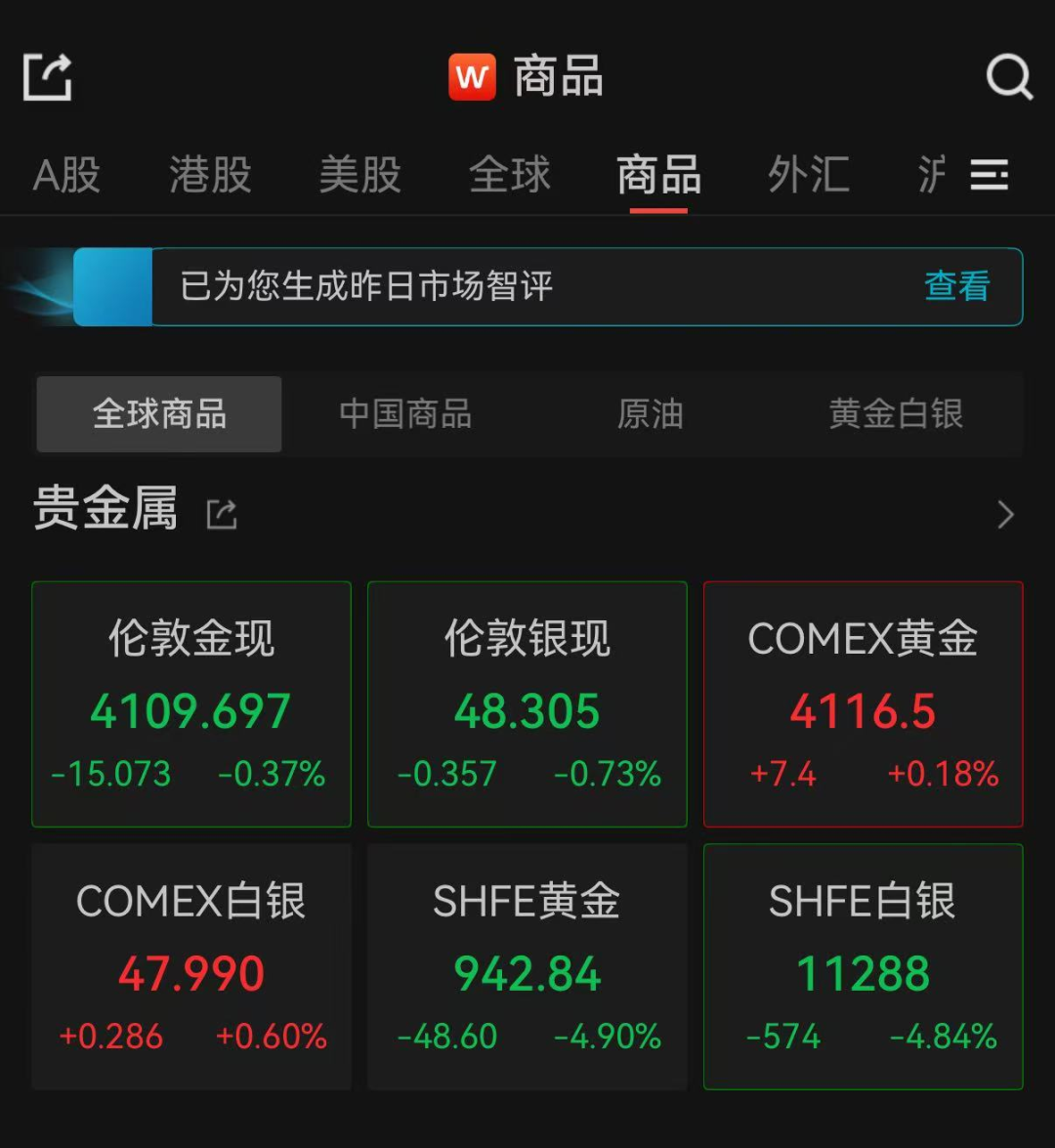Tap the Wind logo next to 商品 title
This screenshot has height=1148, width=1055.
[473, 76]
